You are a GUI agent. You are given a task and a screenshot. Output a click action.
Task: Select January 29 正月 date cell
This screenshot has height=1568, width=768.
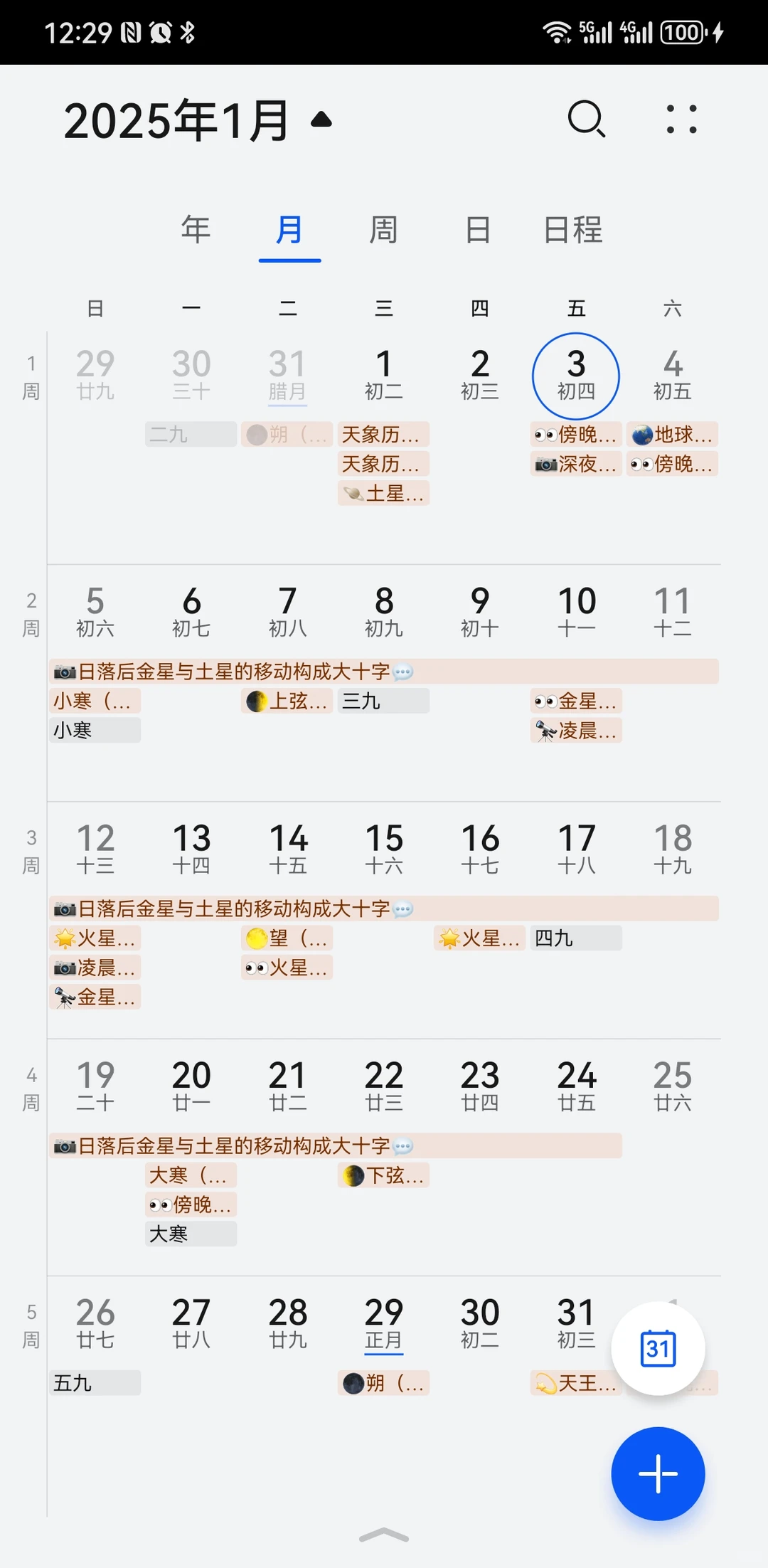pos(384,1323)
